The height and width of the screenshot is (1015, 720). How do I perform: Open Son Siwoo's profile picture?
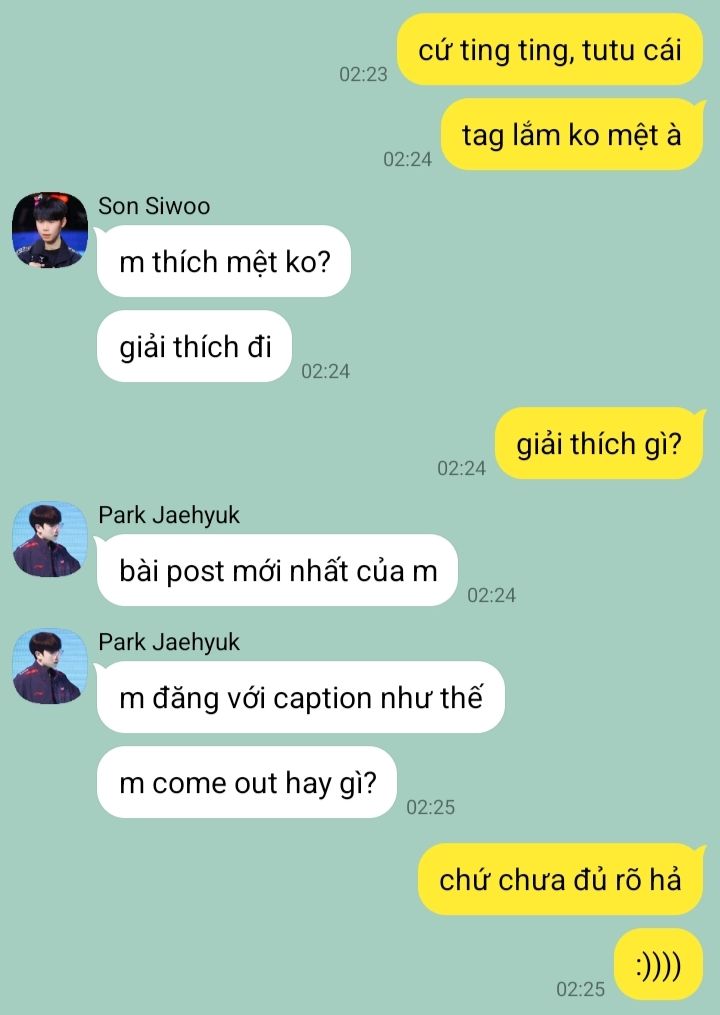pos(49,230)
